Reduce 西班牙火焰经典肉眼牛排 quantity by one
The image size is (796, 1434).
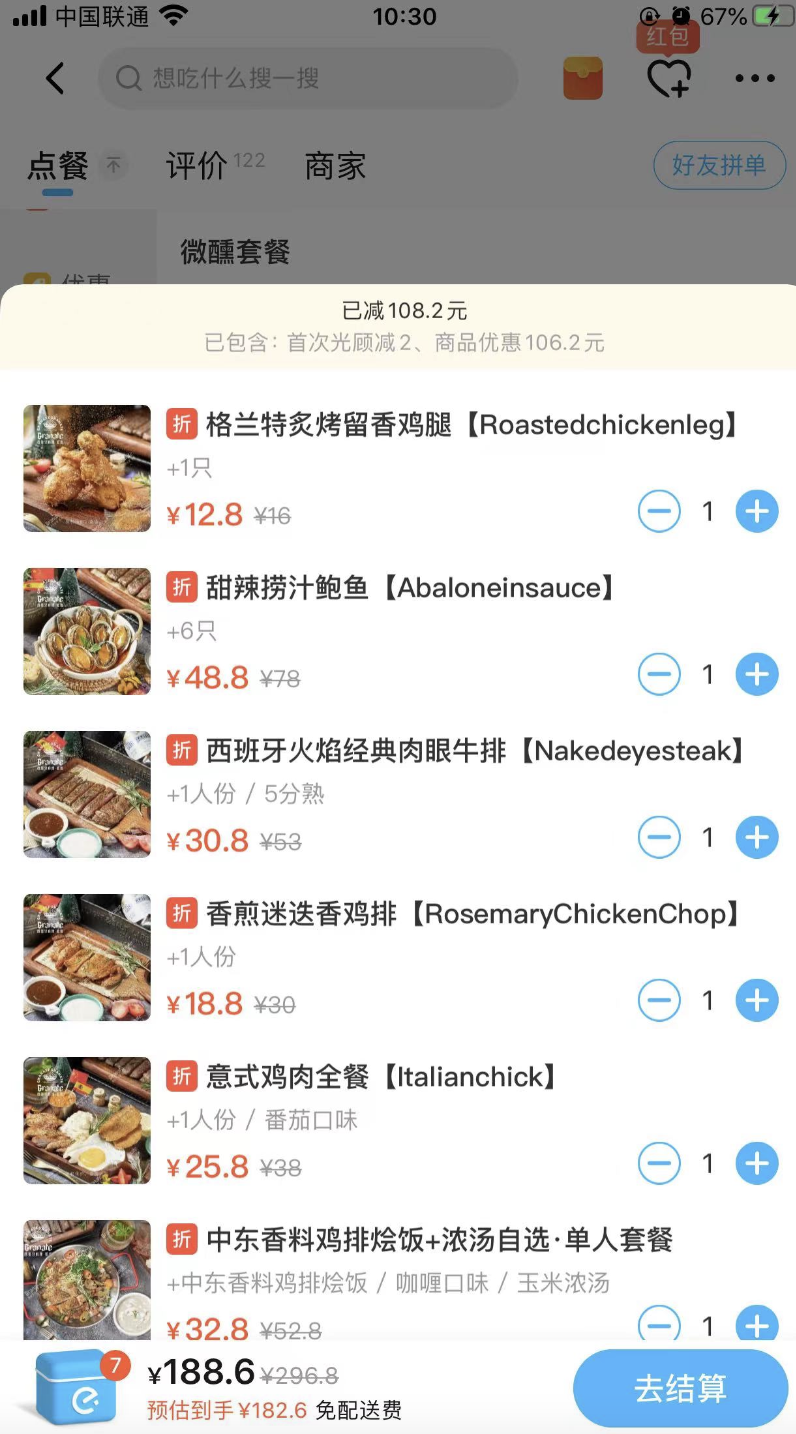659,838
